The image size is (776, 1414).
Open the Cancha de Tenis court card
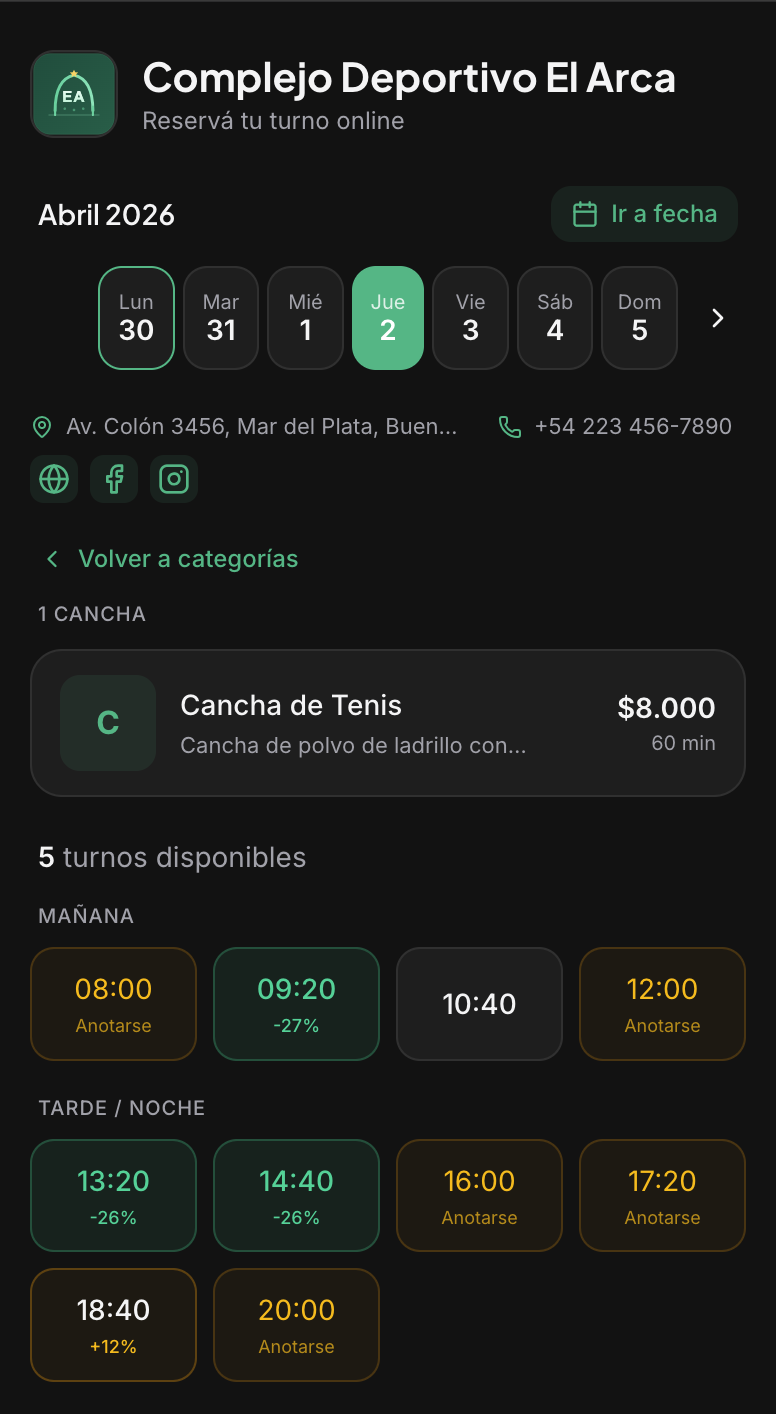click(x=388, y=722)
